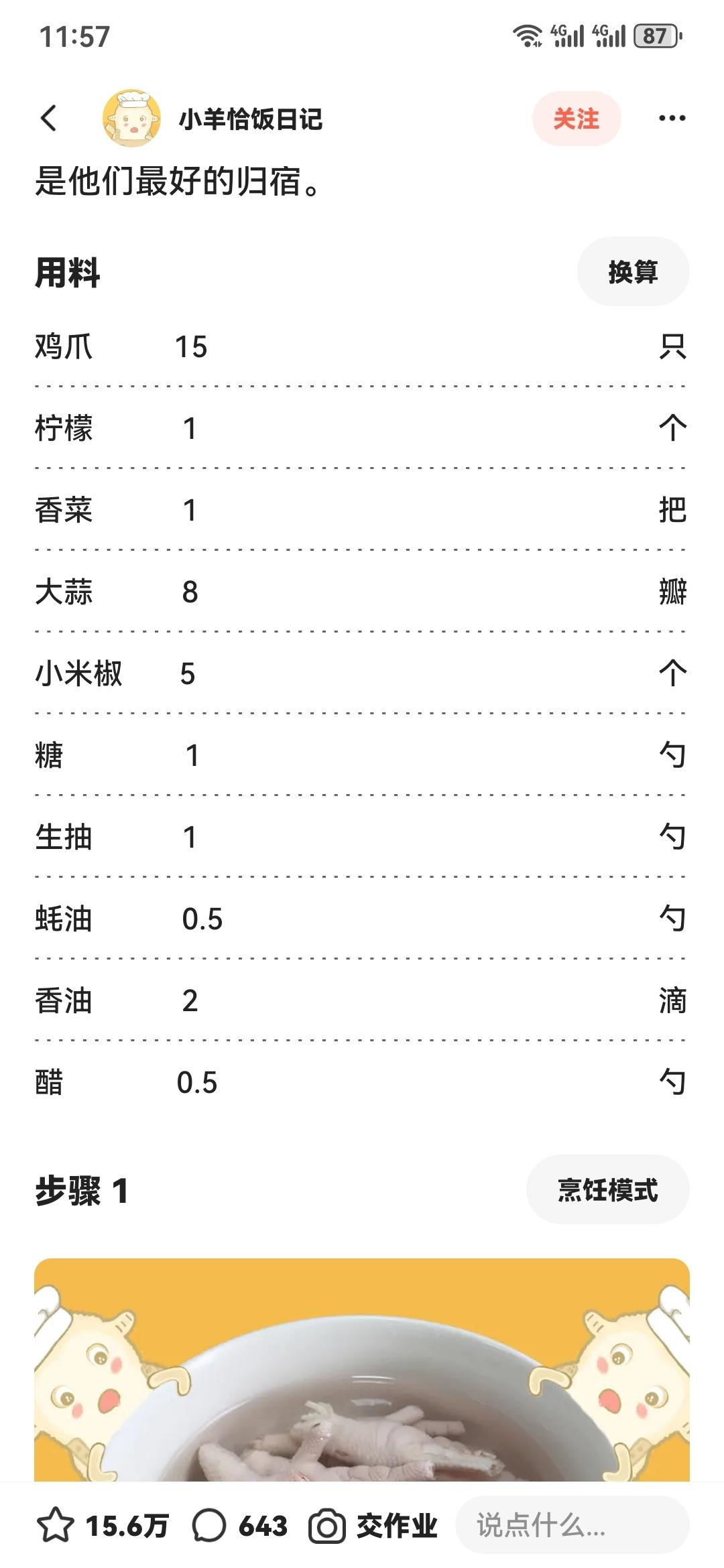
Task: Enter 烹饪模式 cooking mode
Action: coord(607,1190)
